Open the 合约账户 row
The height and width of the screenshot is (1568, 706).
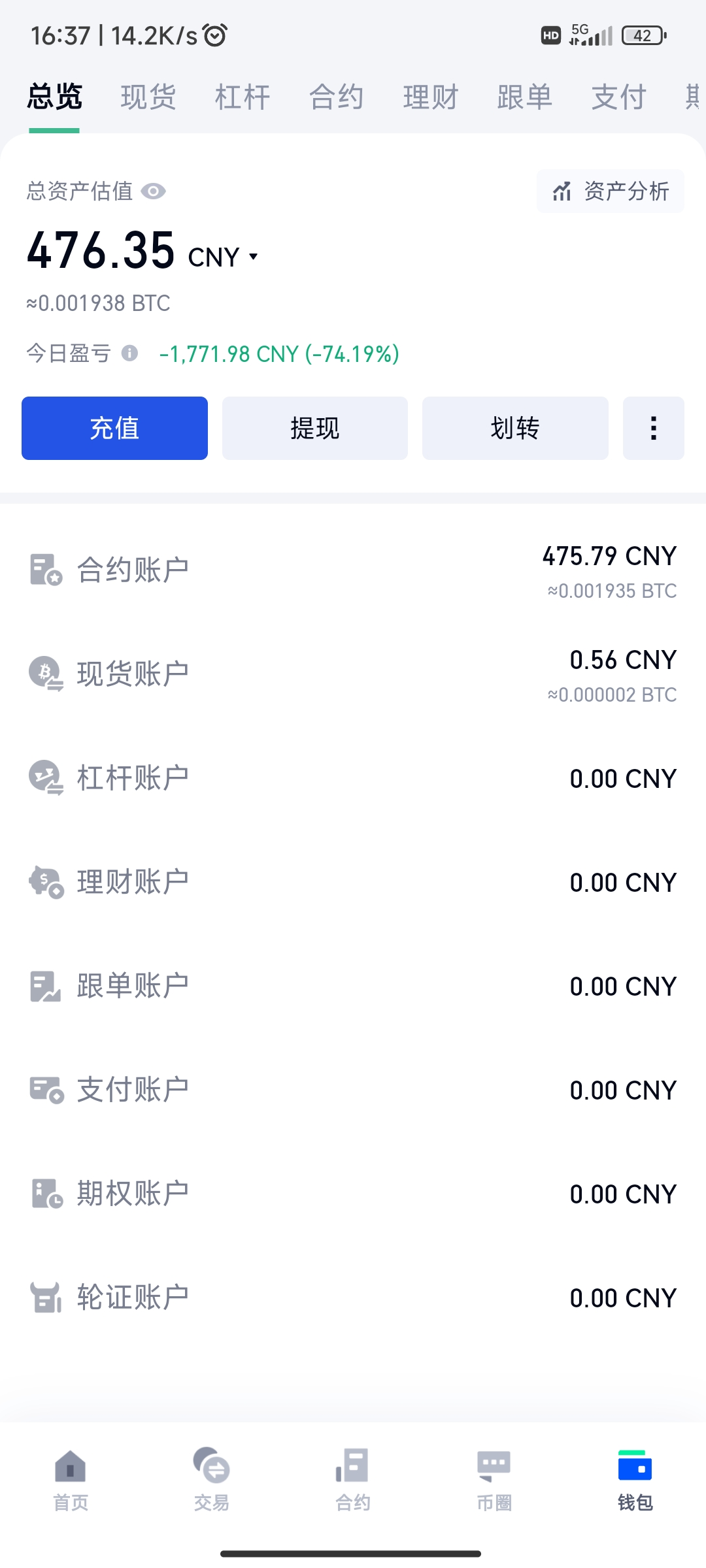[353, 570]
